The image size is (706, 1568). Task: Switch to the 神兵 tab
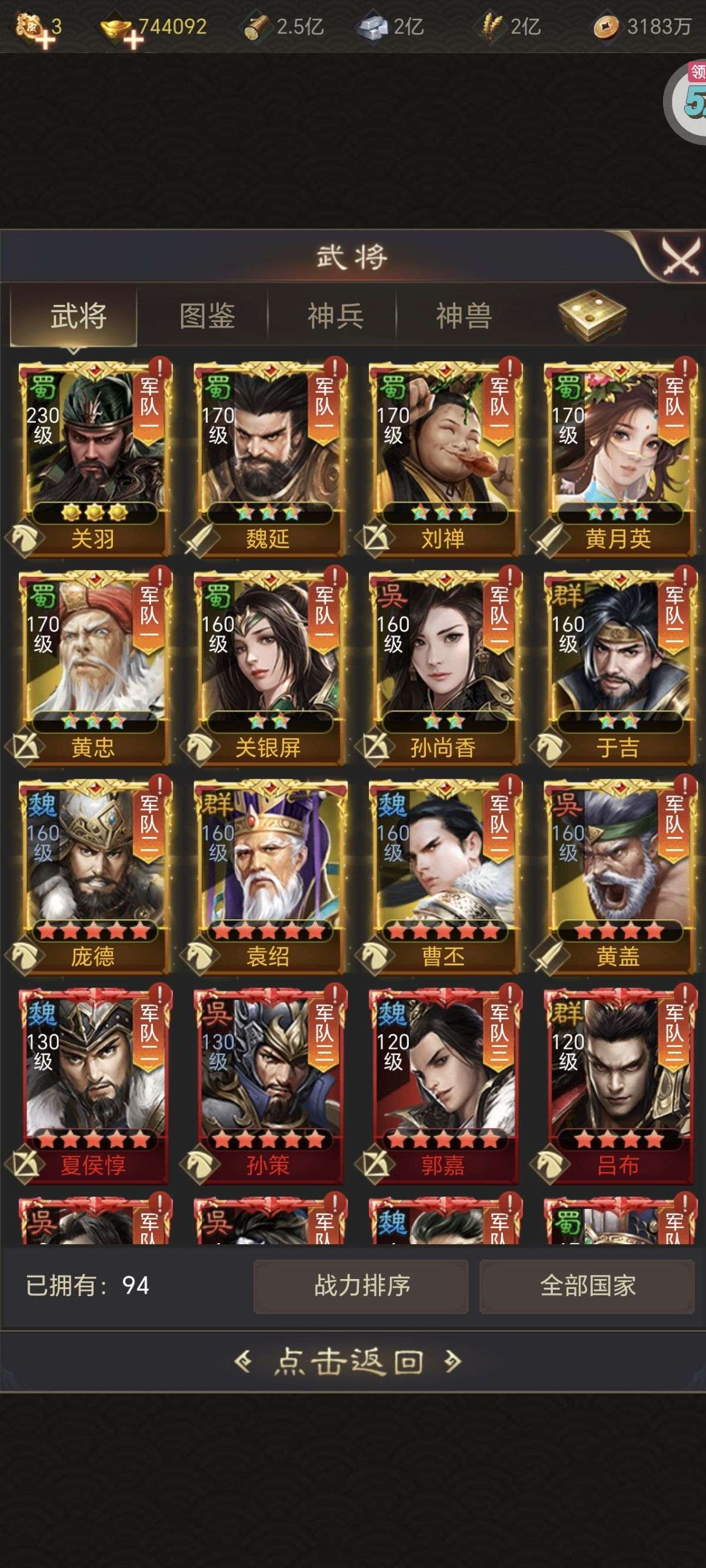335,316
